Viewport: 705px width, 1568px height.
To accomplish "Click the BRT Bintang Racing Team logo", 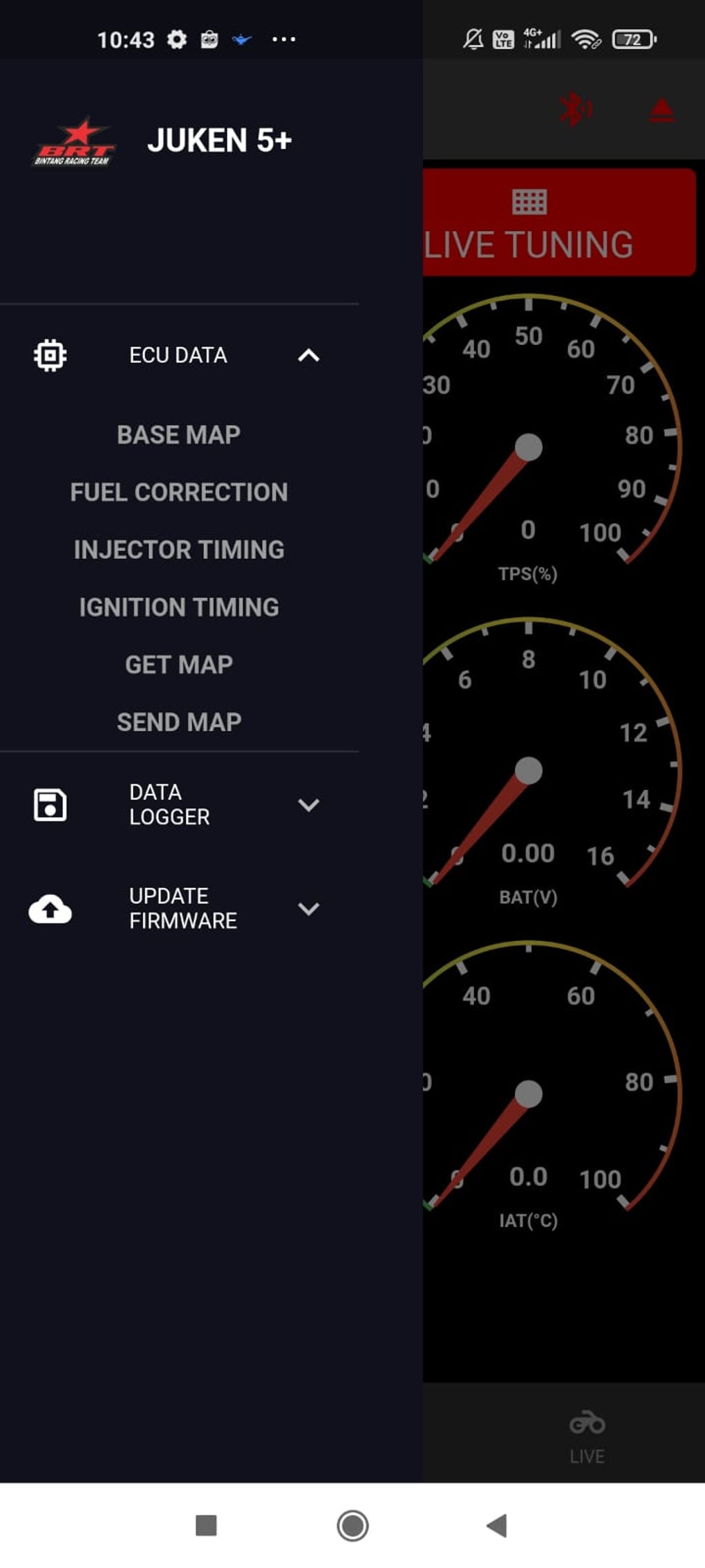I will [75, 140].
